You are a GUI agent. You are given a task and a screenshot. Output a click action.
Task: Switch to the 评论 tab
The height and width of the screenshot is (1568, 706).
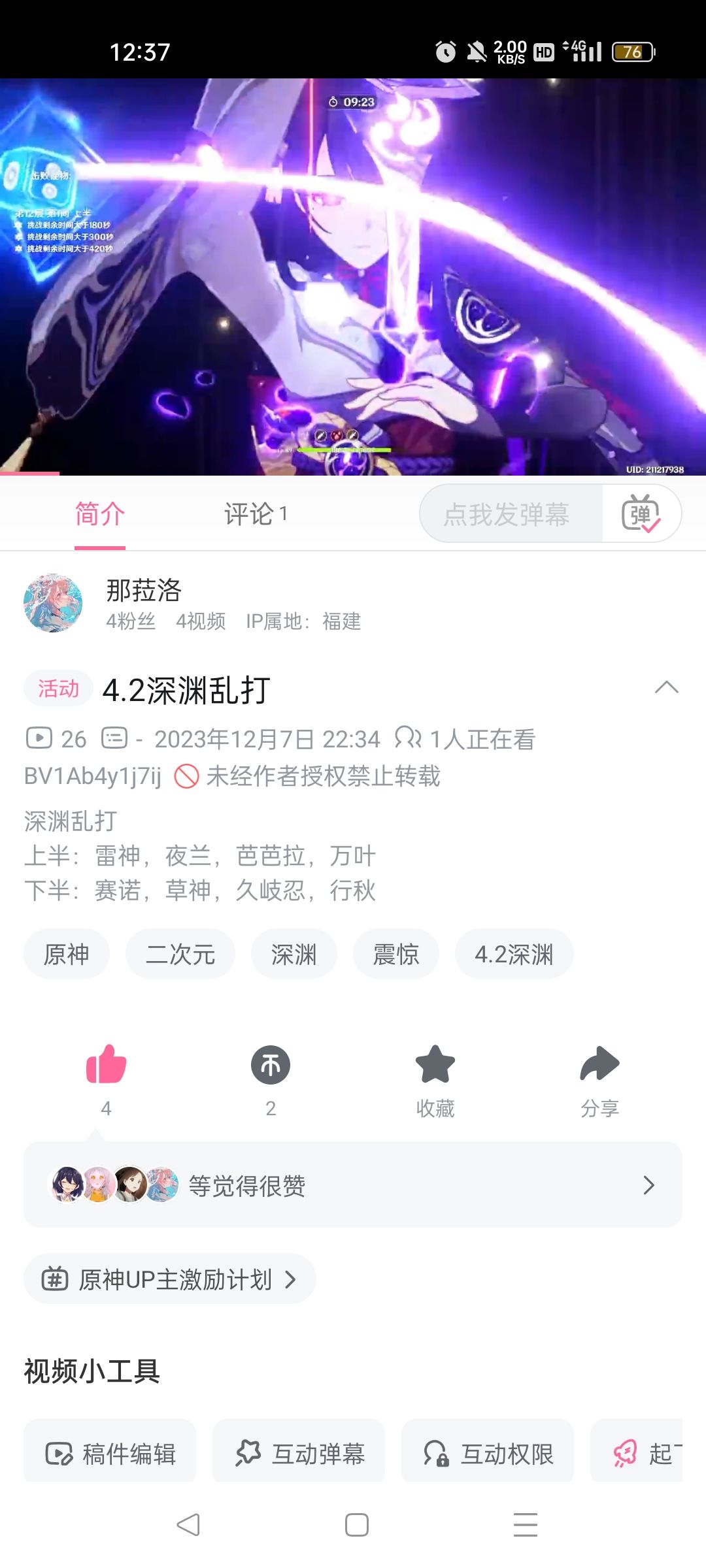pos(254,514)
